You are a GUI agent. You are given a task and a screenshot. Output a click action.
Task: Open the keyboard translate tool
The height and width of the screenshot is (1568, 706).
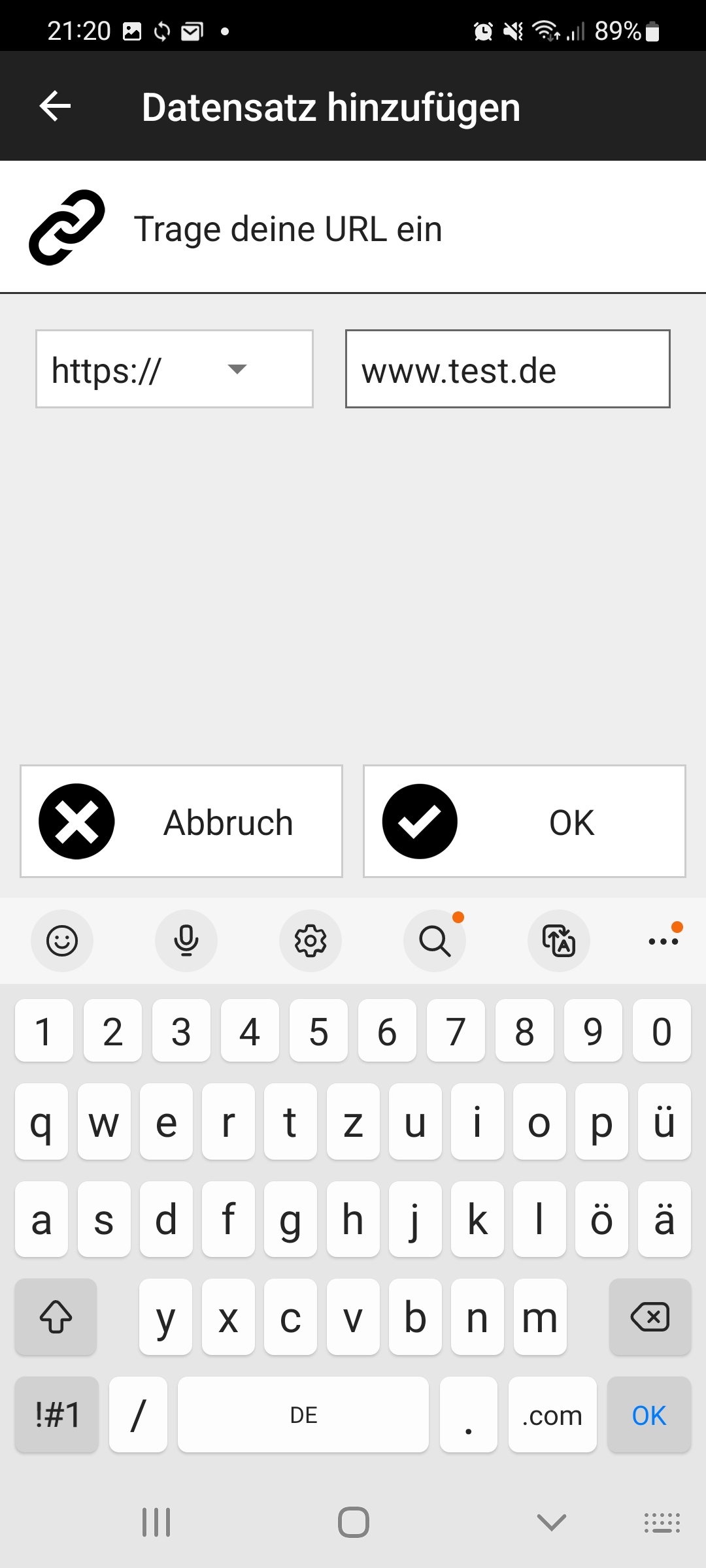[x=559, y=941]
